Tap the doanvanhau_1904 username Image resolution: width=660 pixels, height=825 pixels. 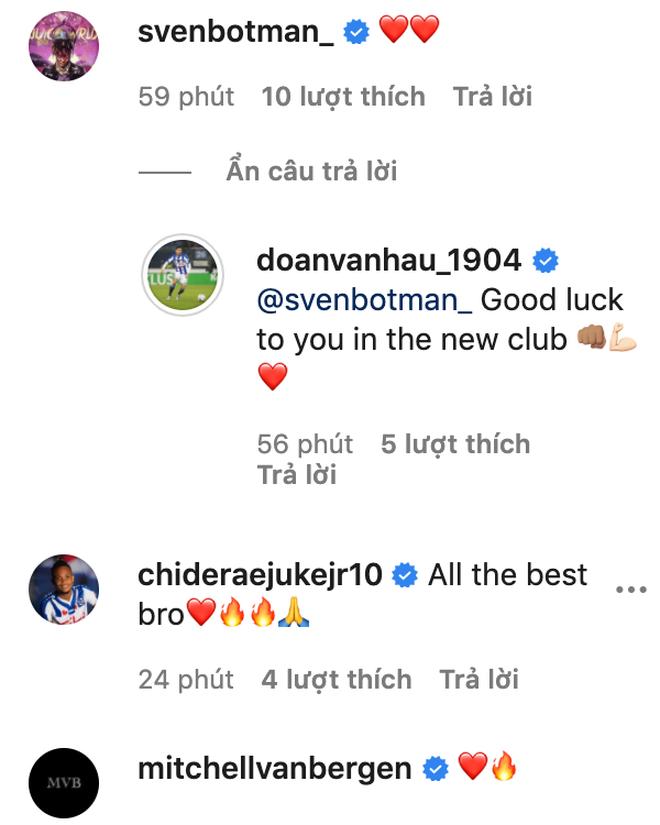click(389, 260)
